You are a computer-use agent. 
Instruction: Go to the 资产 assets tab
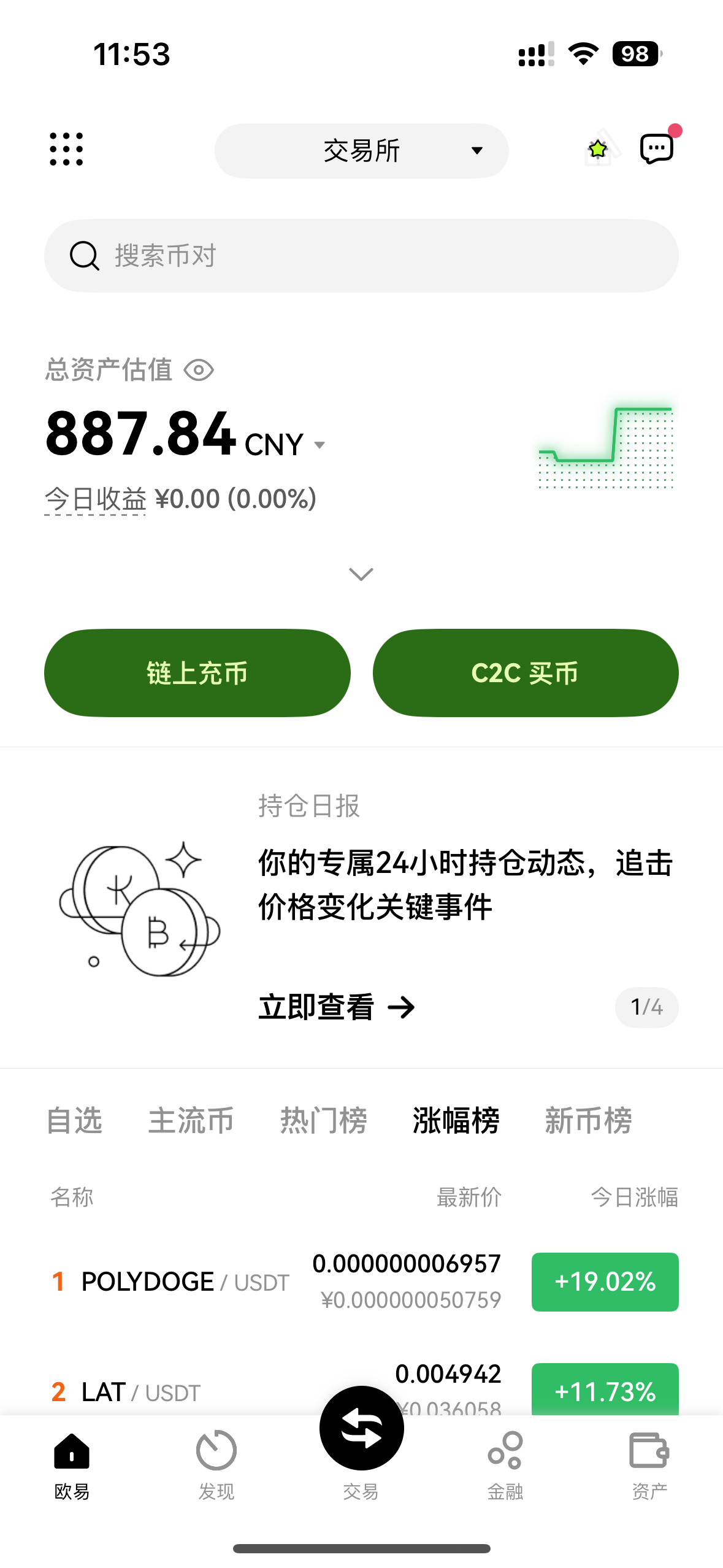pos(649,1464)
